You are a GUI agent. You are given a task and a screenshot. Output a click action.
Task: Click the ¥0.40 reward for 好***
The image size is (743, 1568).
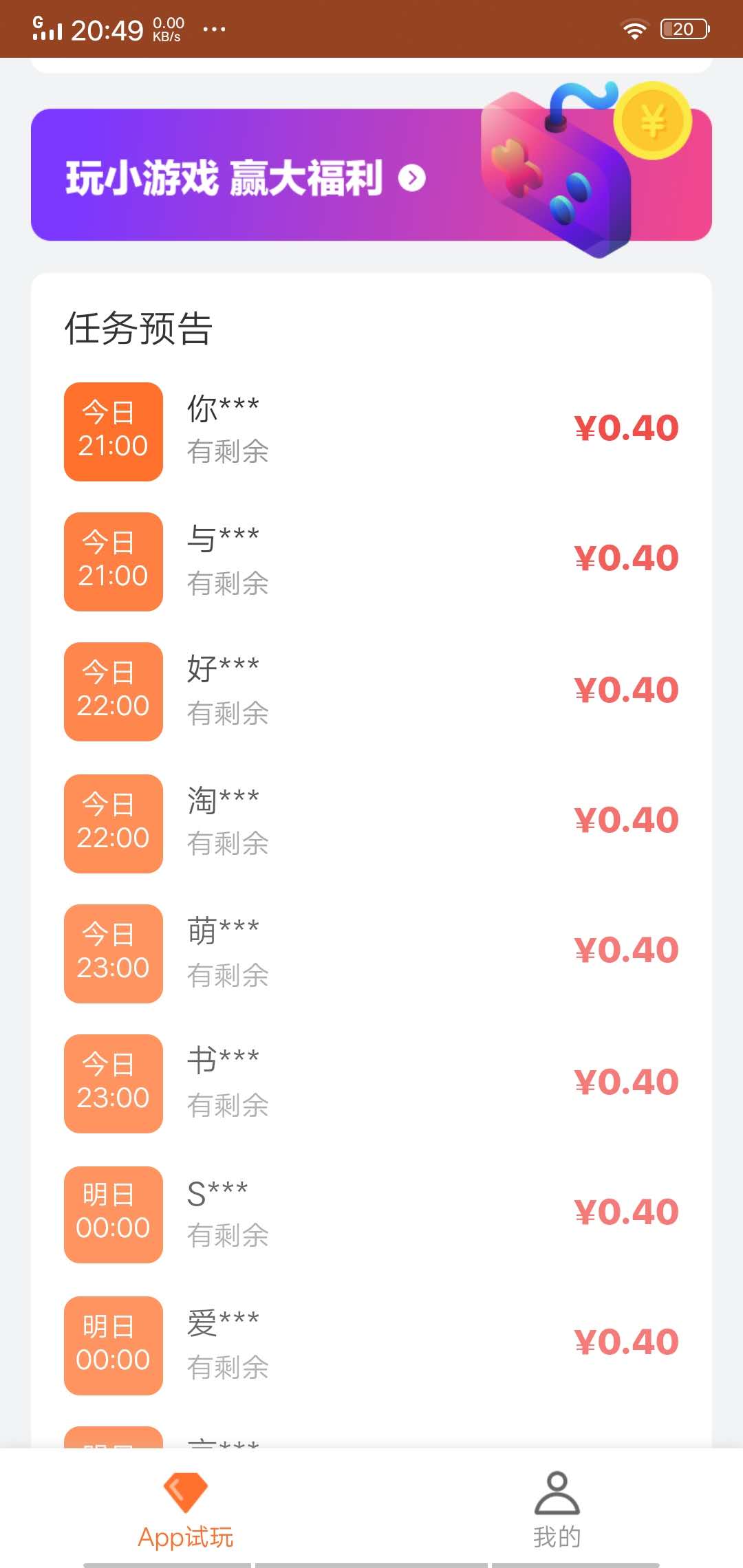(625, 688)
